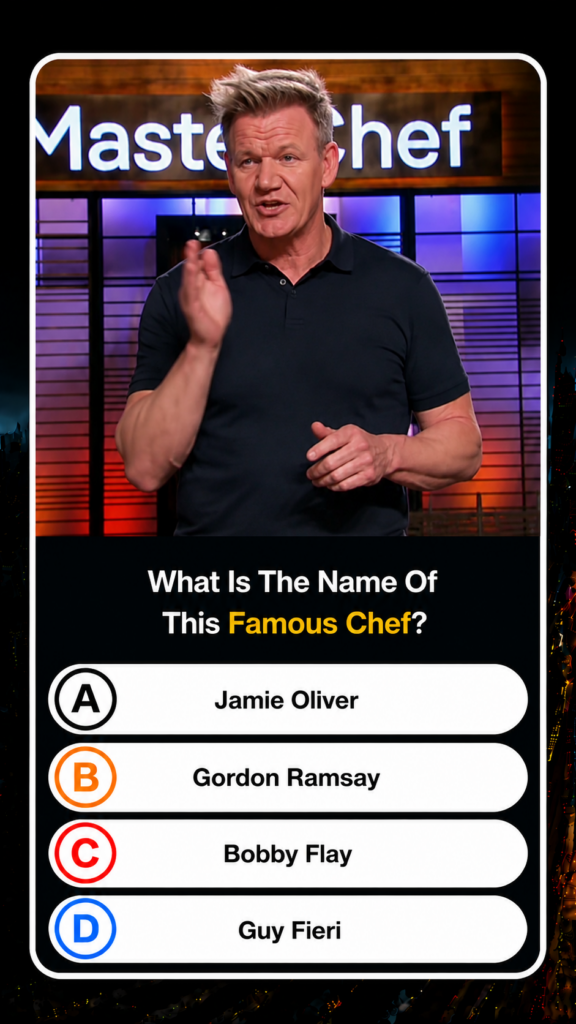Select answer A, Jamie Oliver
This screenshot has height=1024, width=576.
coord(288,699)
